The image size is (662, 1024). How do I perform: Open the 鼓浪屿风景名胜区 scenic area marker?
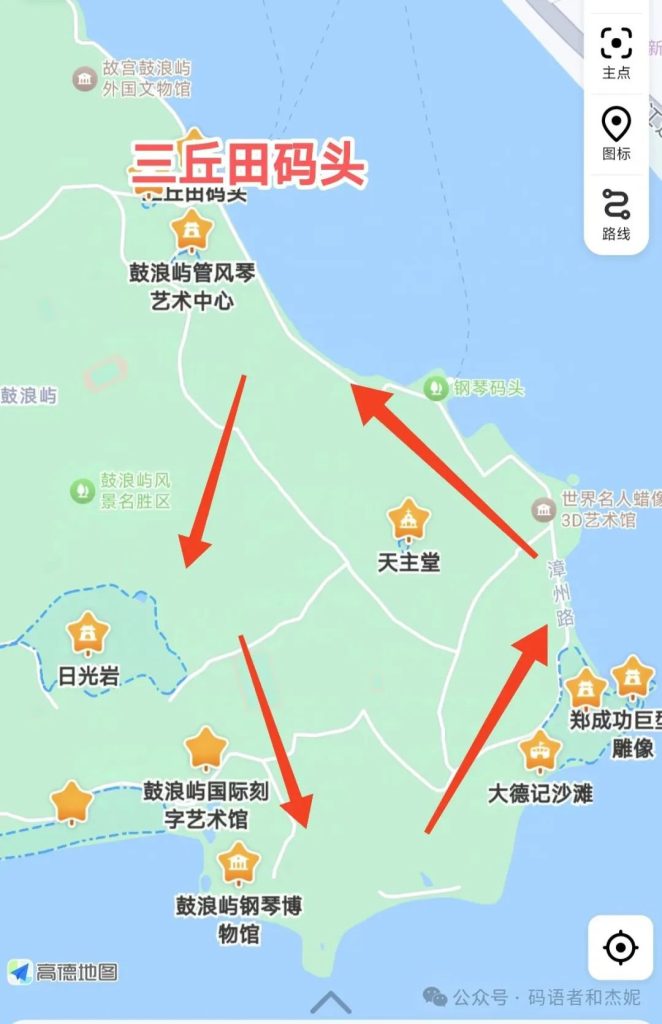(83, 490)
